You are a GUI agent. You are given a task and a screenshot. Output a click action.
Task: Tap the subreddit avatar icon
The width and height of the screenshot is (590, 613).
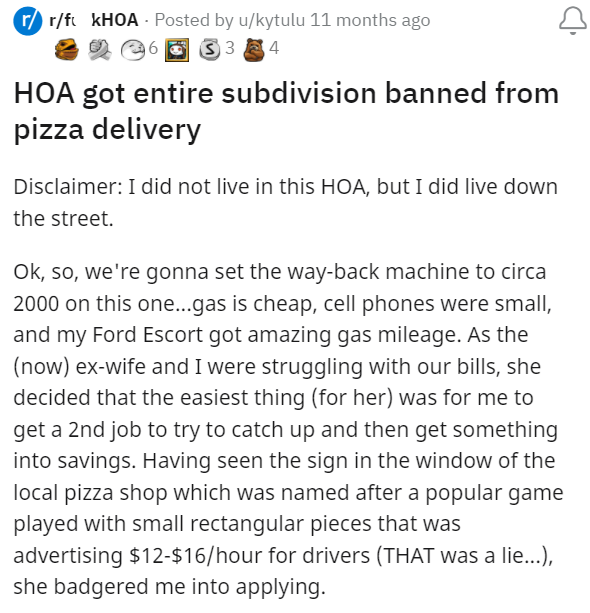27,20
